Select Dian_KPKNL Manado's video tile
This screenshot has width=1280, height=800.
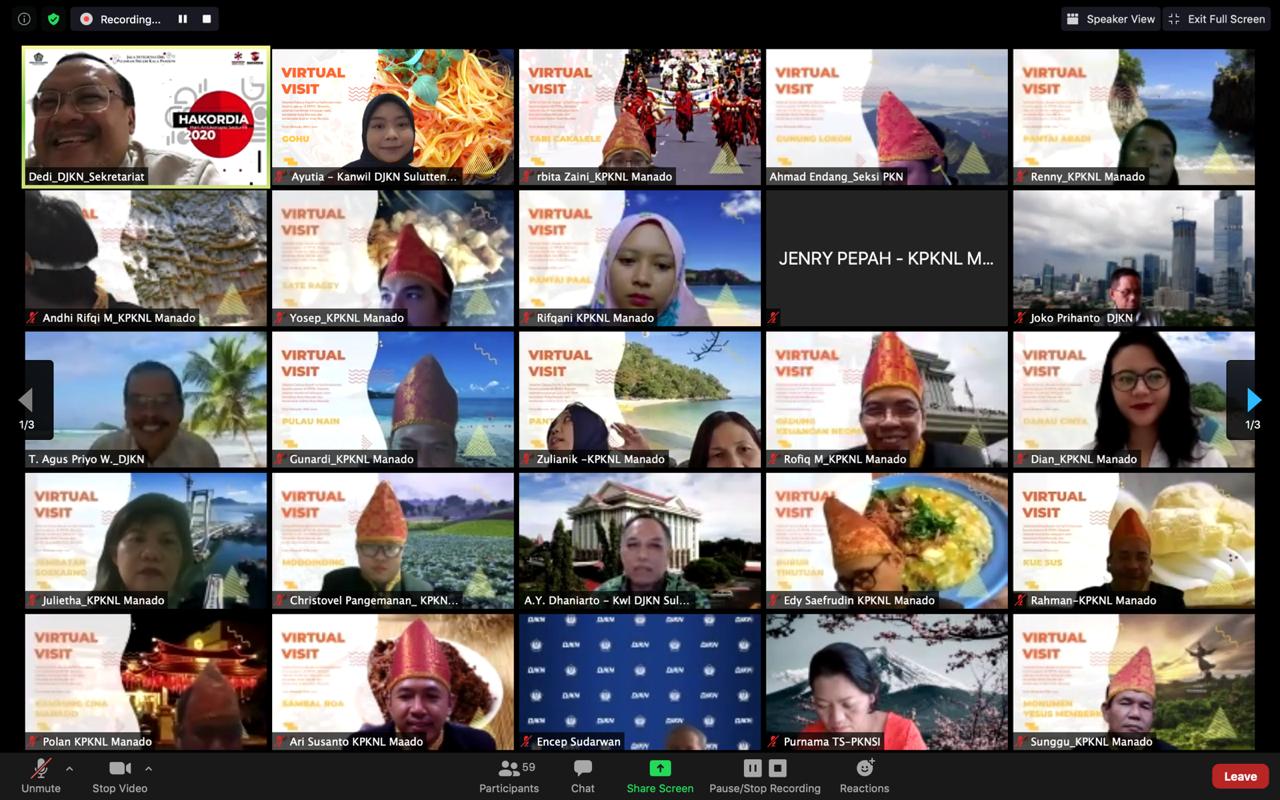click(1133, 399)
